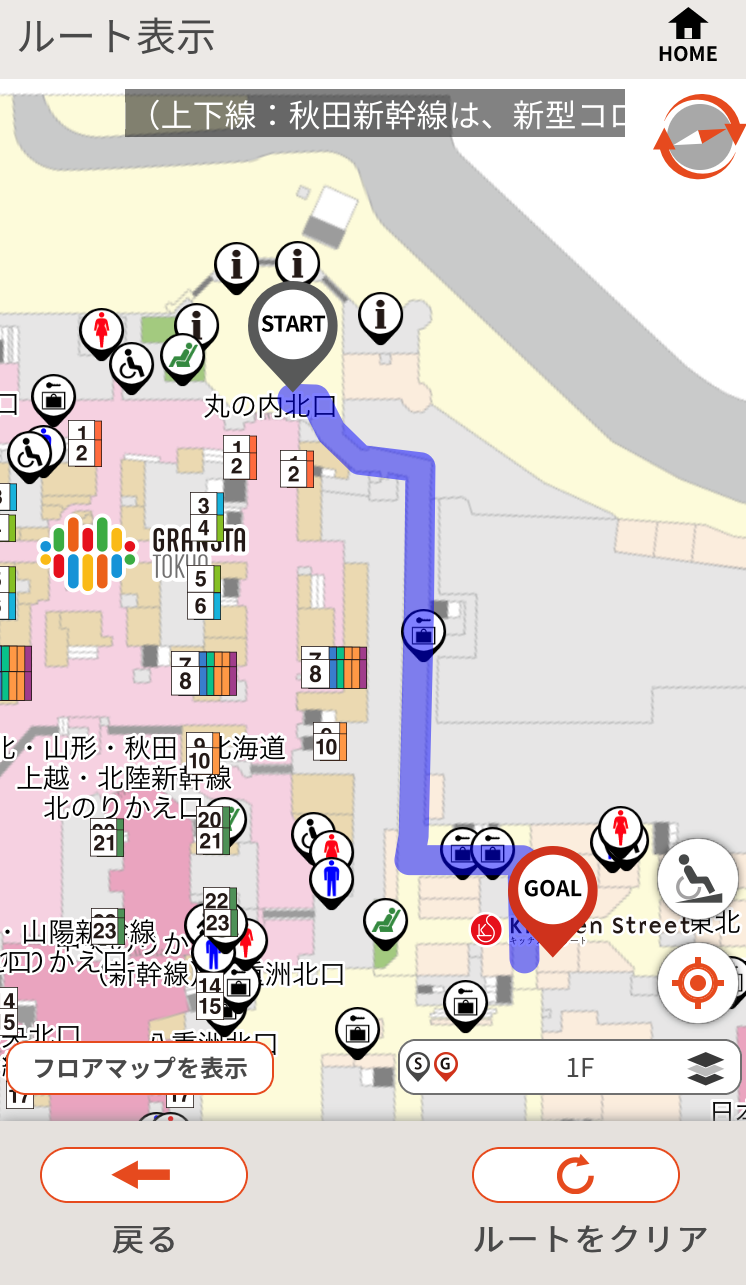Open フロアマップを表示 floor map view
The image size is (746, 1285).
tap(140, 1068)
